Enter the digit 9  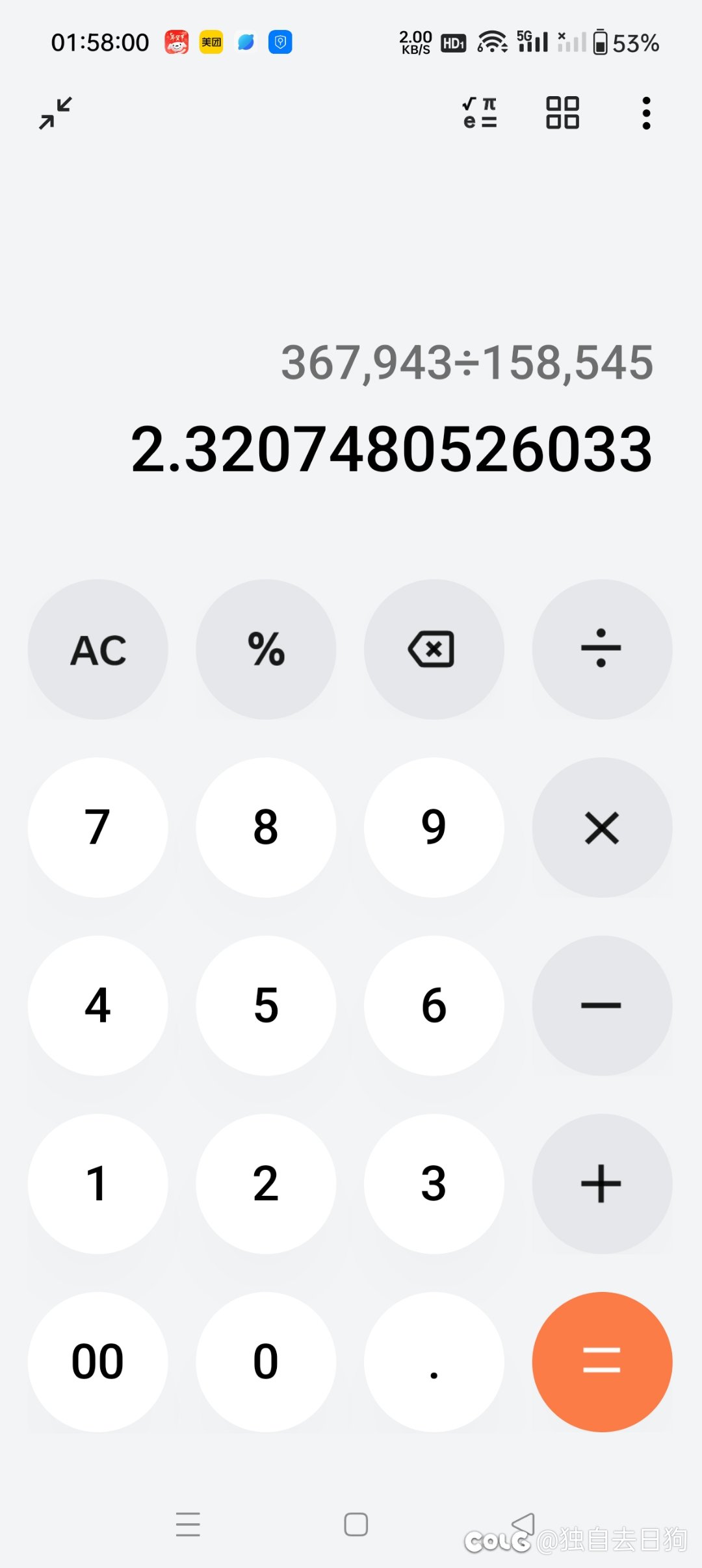pyautogui.click(x=434, y=828)
